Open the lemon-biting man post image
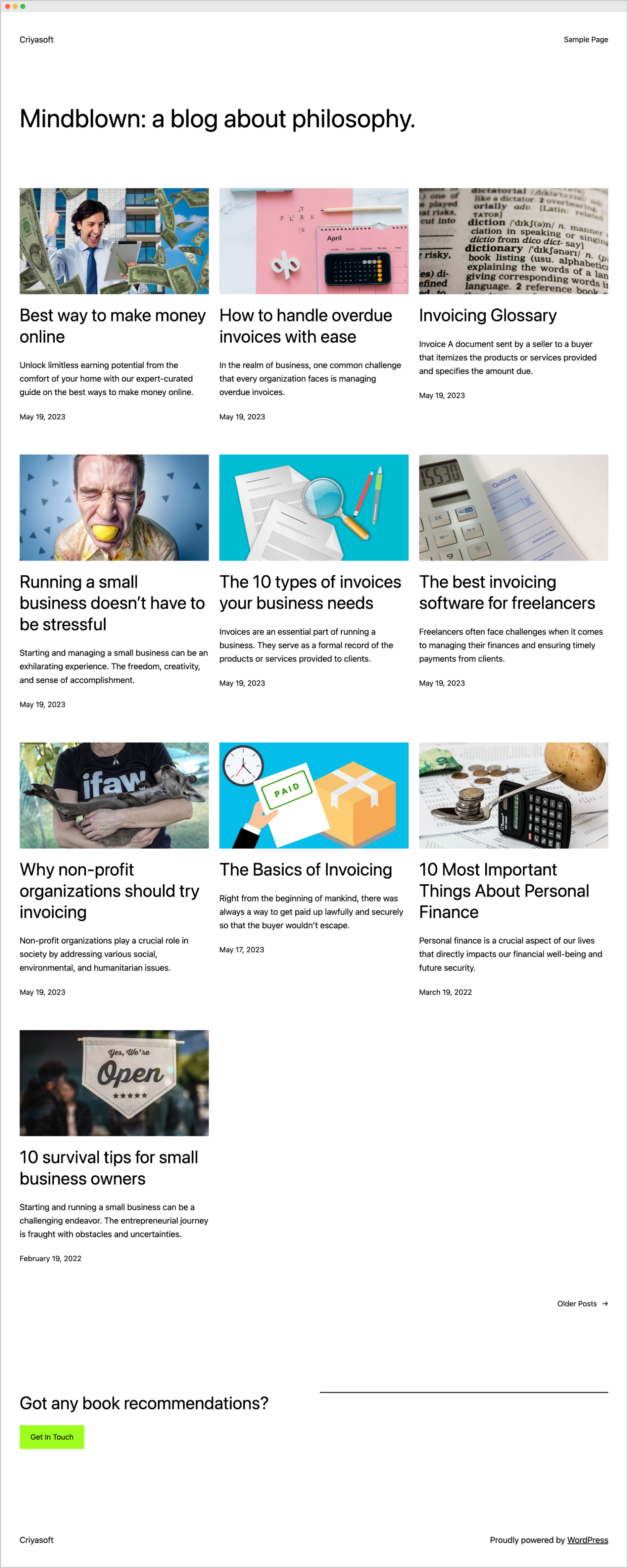This screenshot has width=628, height=1568. [114, 507]
